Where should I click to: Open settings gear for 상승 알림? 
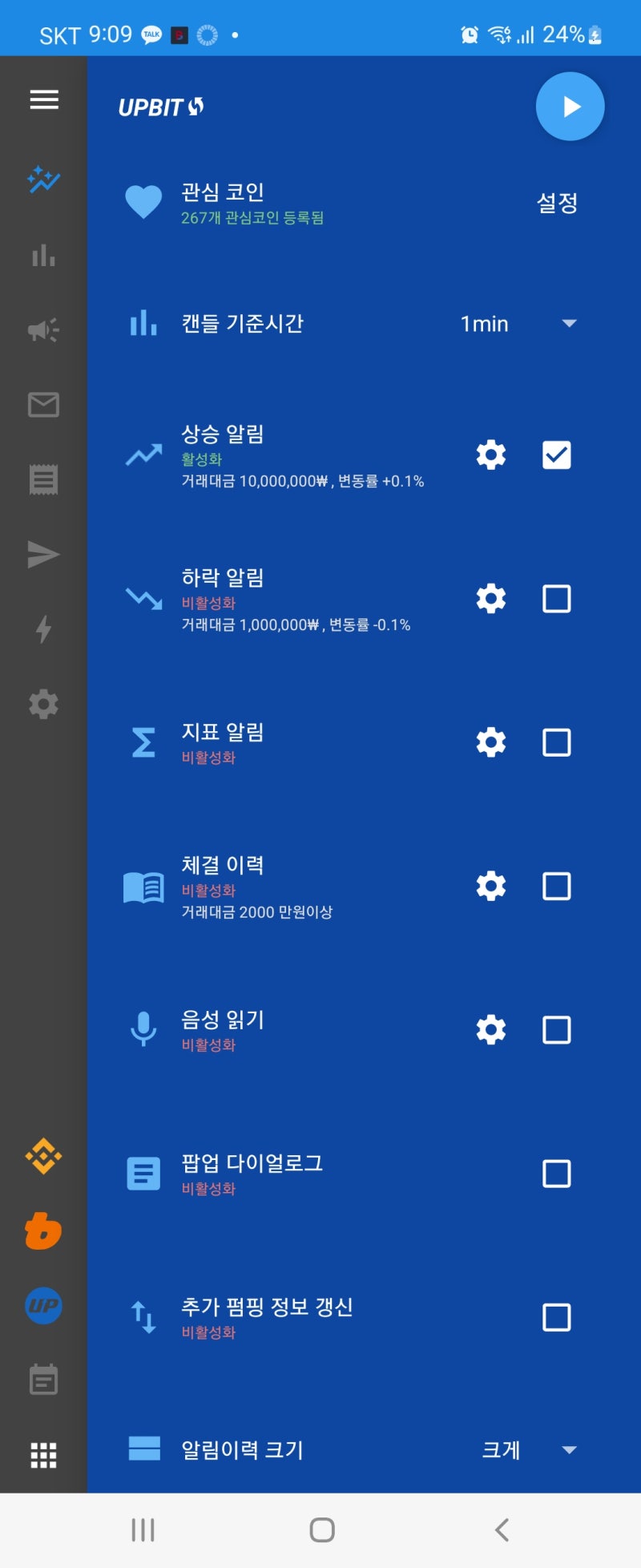point(490,455)
